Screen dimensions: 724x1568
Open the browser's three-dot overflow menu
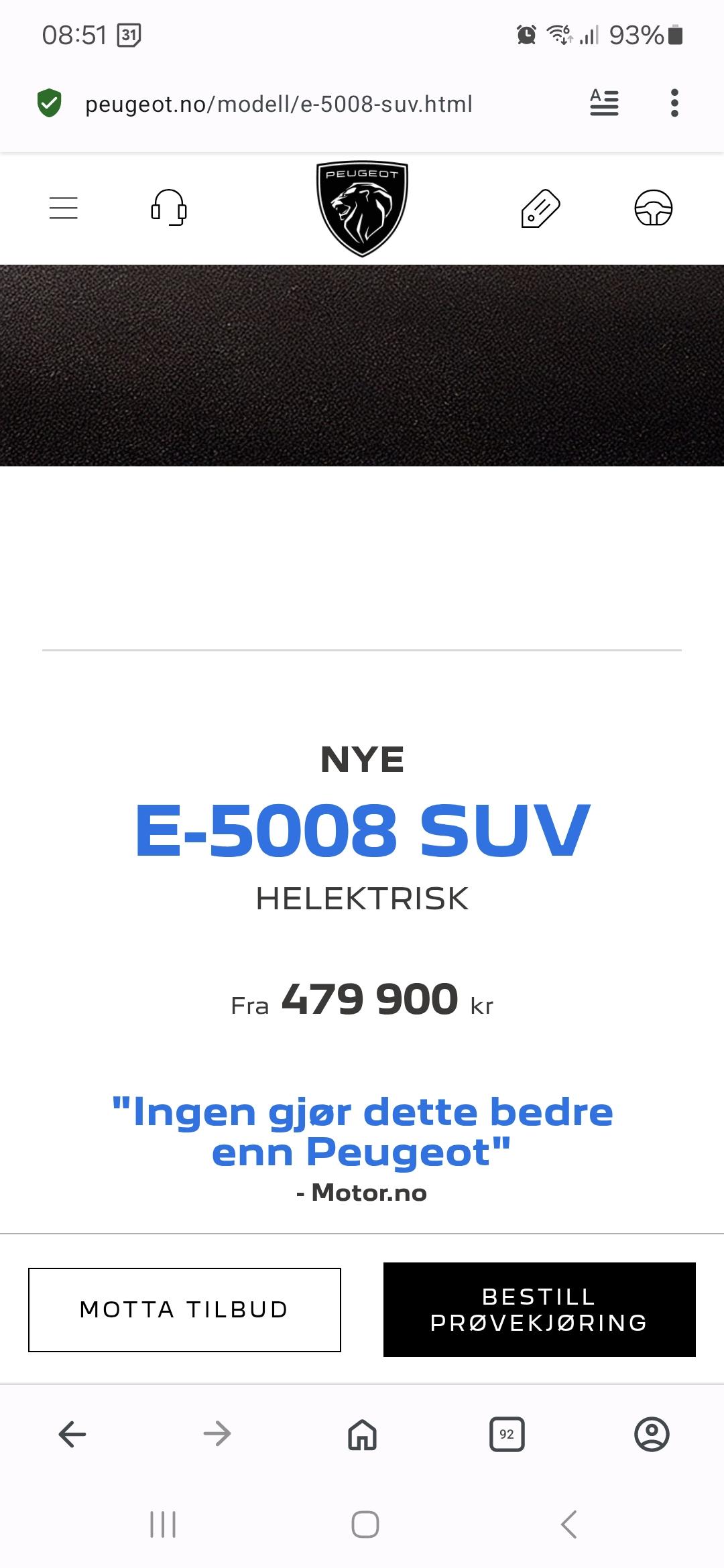point(674,103)
